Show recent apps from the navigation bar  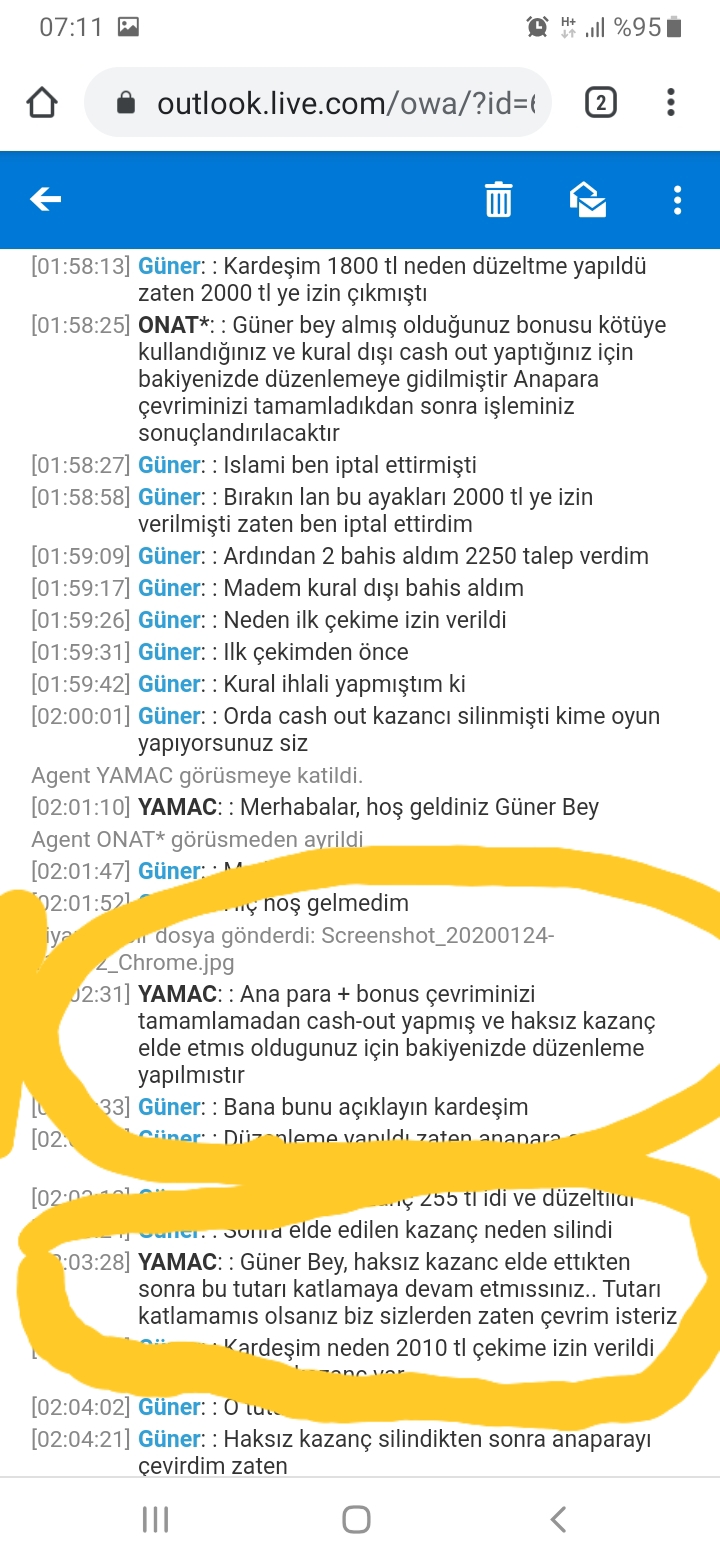click(155, 1519)
